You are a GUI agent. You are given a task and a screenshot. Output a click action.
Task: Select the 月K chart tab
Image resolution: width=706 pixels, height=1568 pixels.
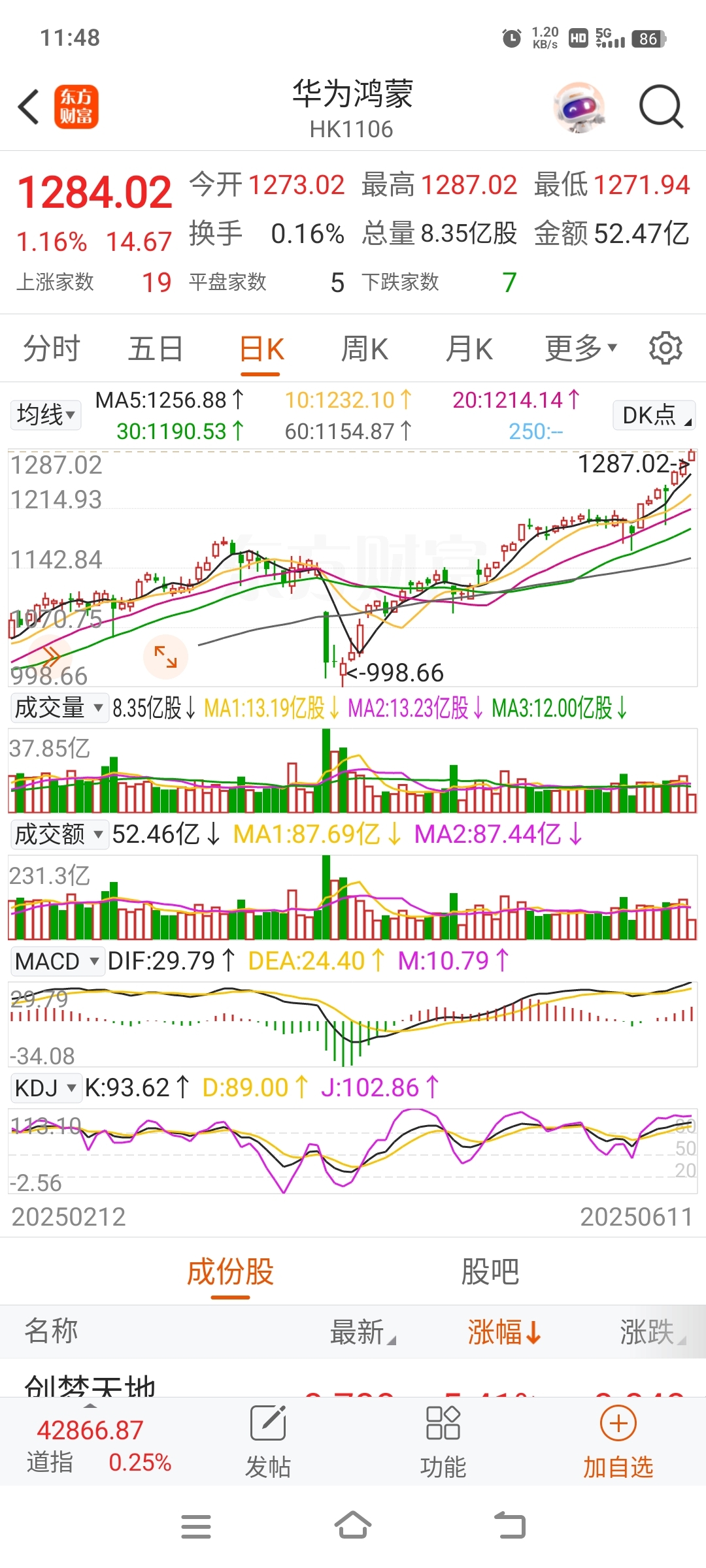click(469, 348)
